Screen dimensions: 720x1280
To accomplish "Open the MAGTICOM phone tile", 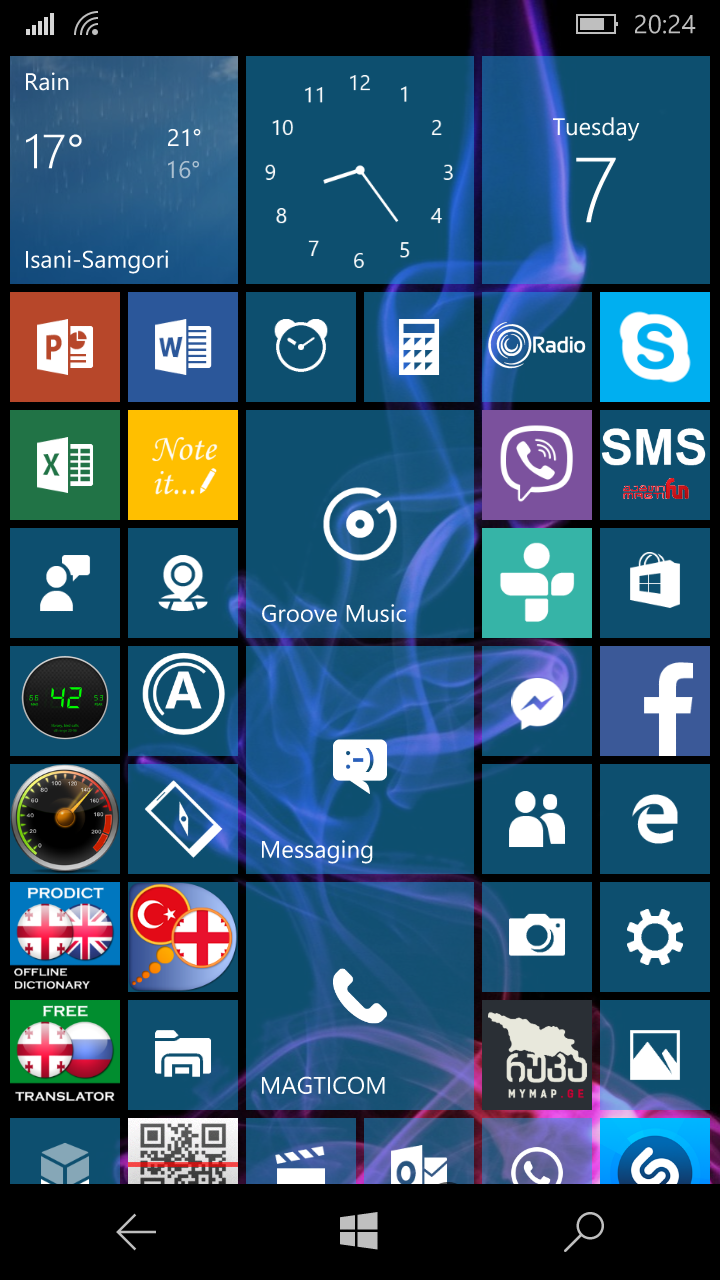I will point(360,996).
